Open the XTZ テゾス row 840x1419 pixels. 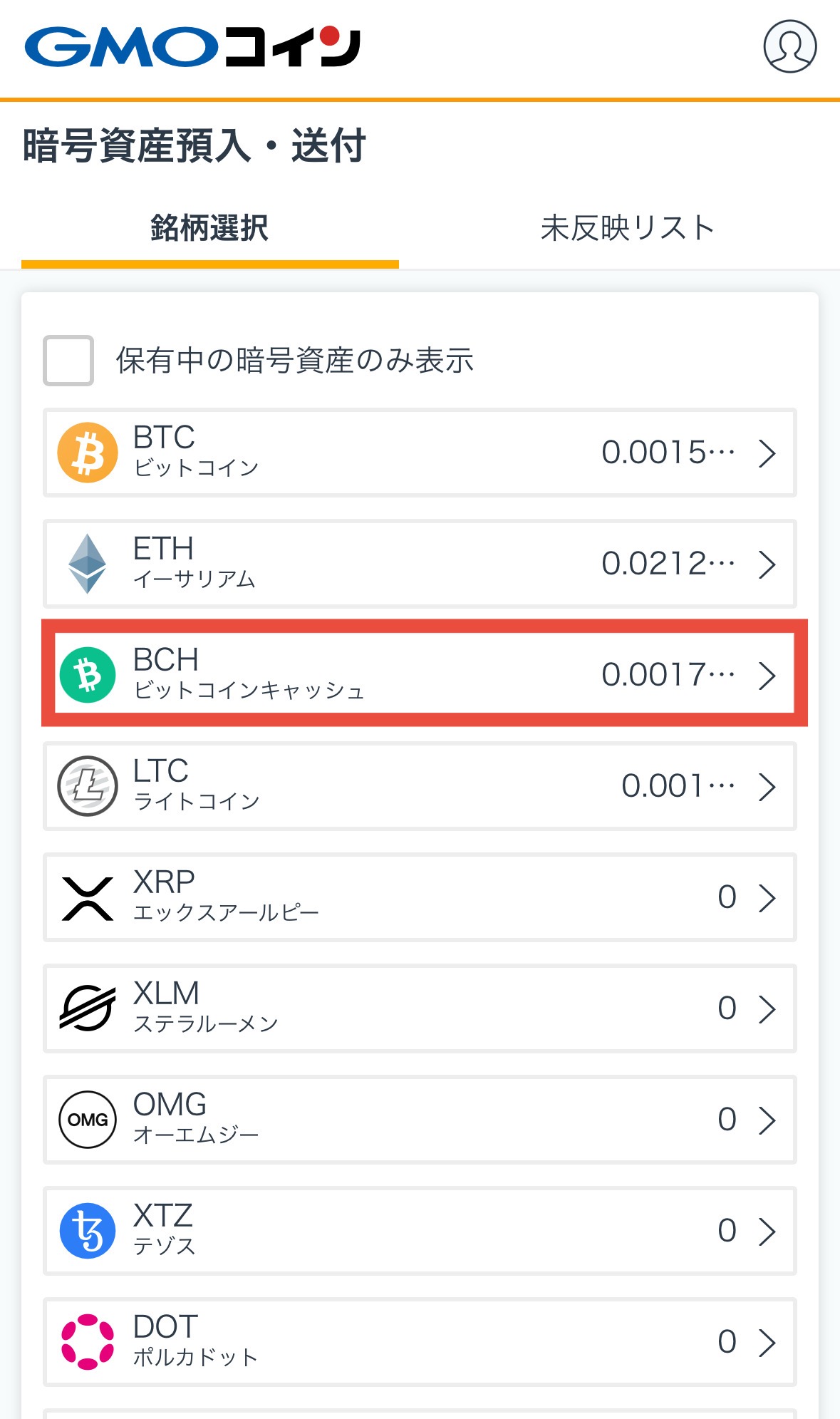419,1231
